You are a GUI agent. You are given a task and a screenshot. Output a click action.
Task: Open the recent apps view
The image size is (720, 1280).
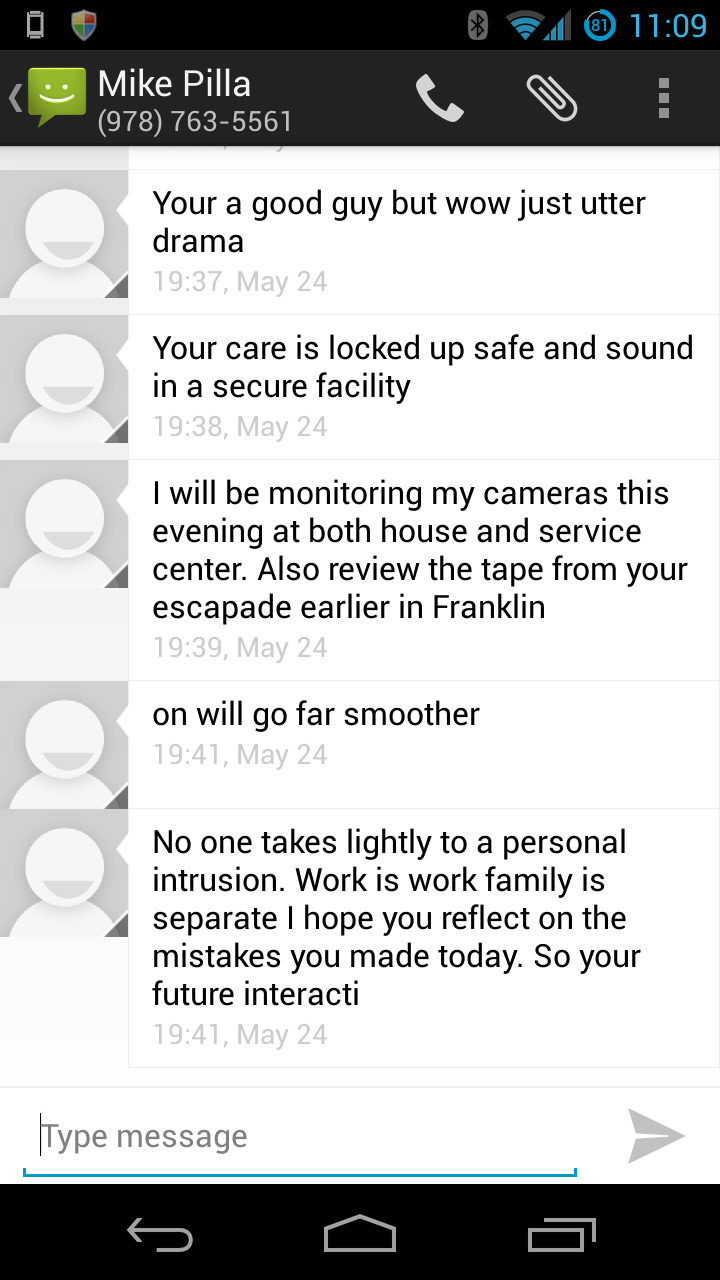561,1234
